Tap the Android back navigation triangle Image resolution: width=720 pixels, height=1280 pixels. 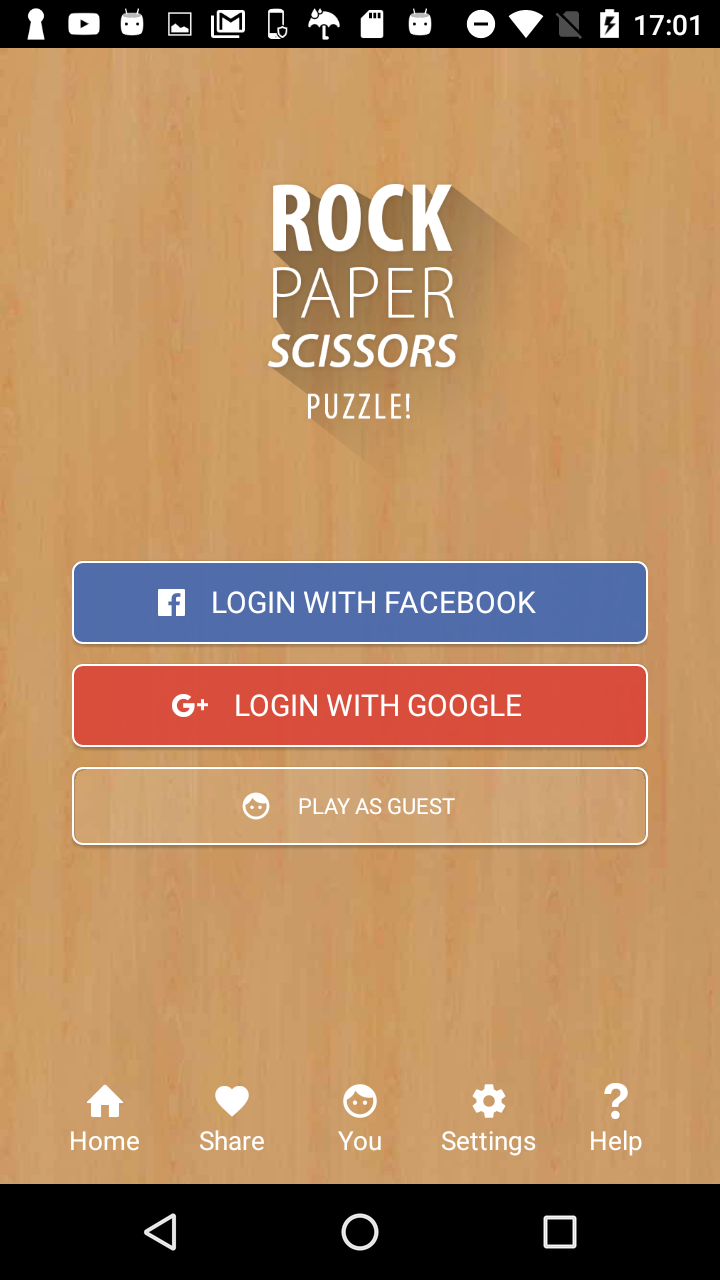click(161, 1231)
